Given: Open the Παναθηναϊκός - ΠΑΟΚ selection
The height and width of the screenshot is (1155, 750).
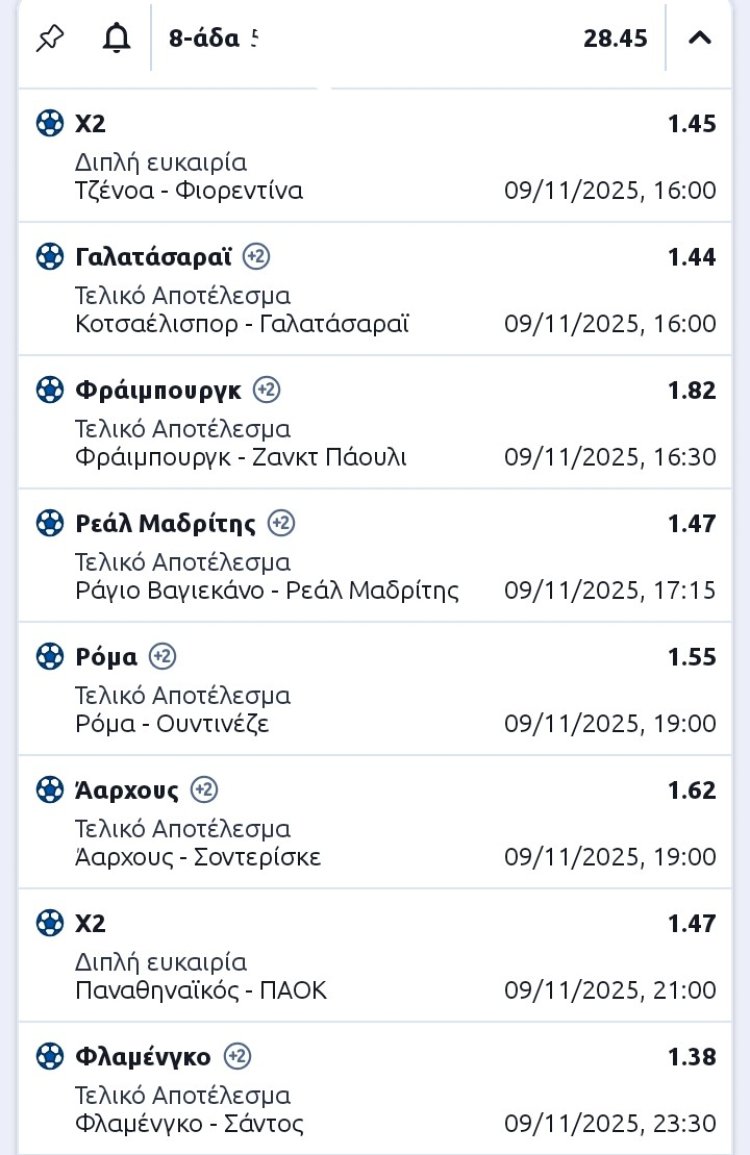Looking at the screenshot, I should (200, 990).
